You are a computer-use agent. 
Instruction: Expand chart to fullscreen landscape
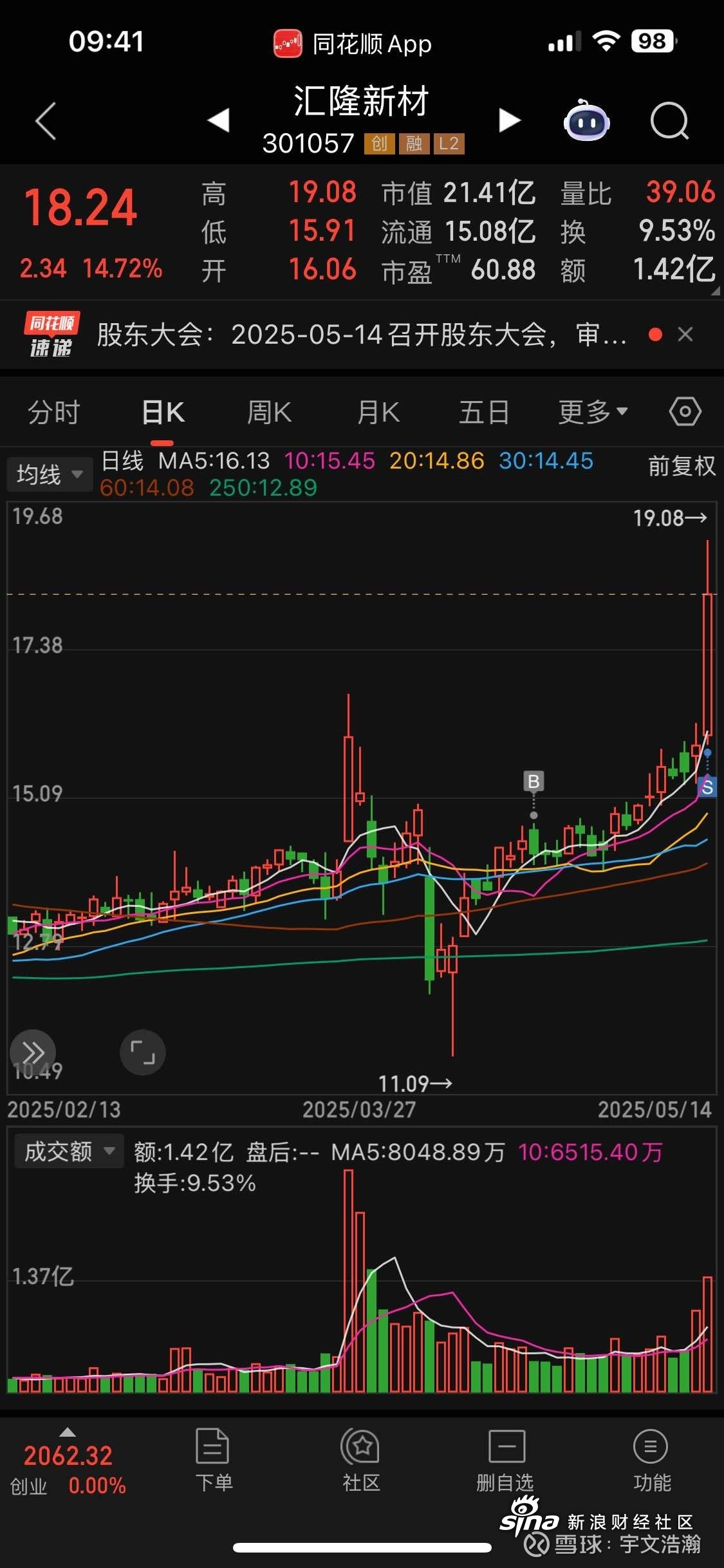coord(143,1053)
